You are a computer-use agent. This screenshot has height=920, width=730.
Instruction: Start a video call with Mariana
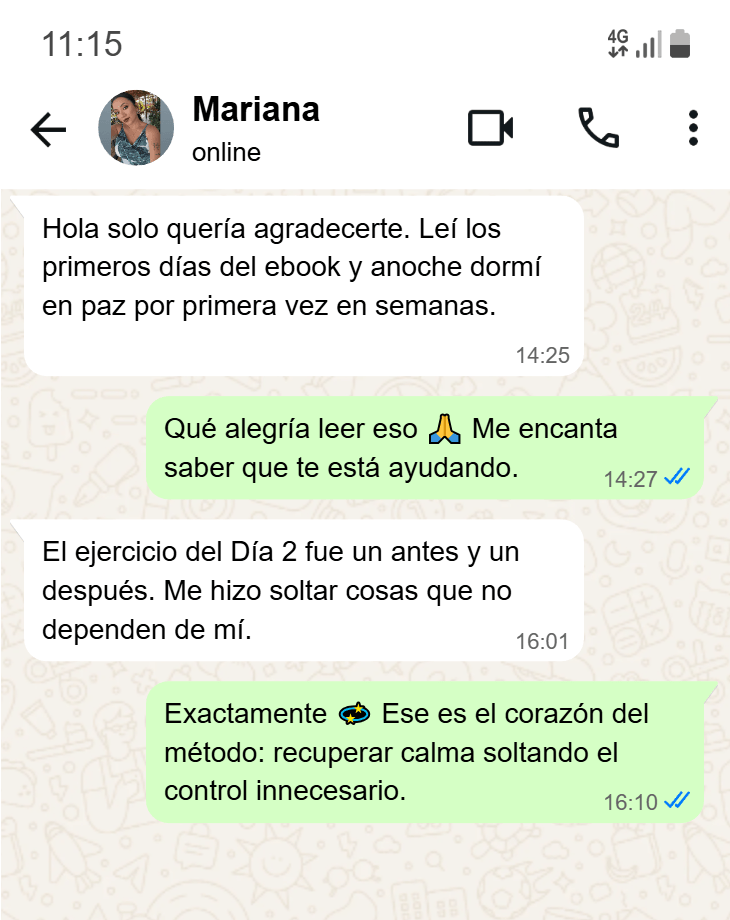(x=489, y=127)
